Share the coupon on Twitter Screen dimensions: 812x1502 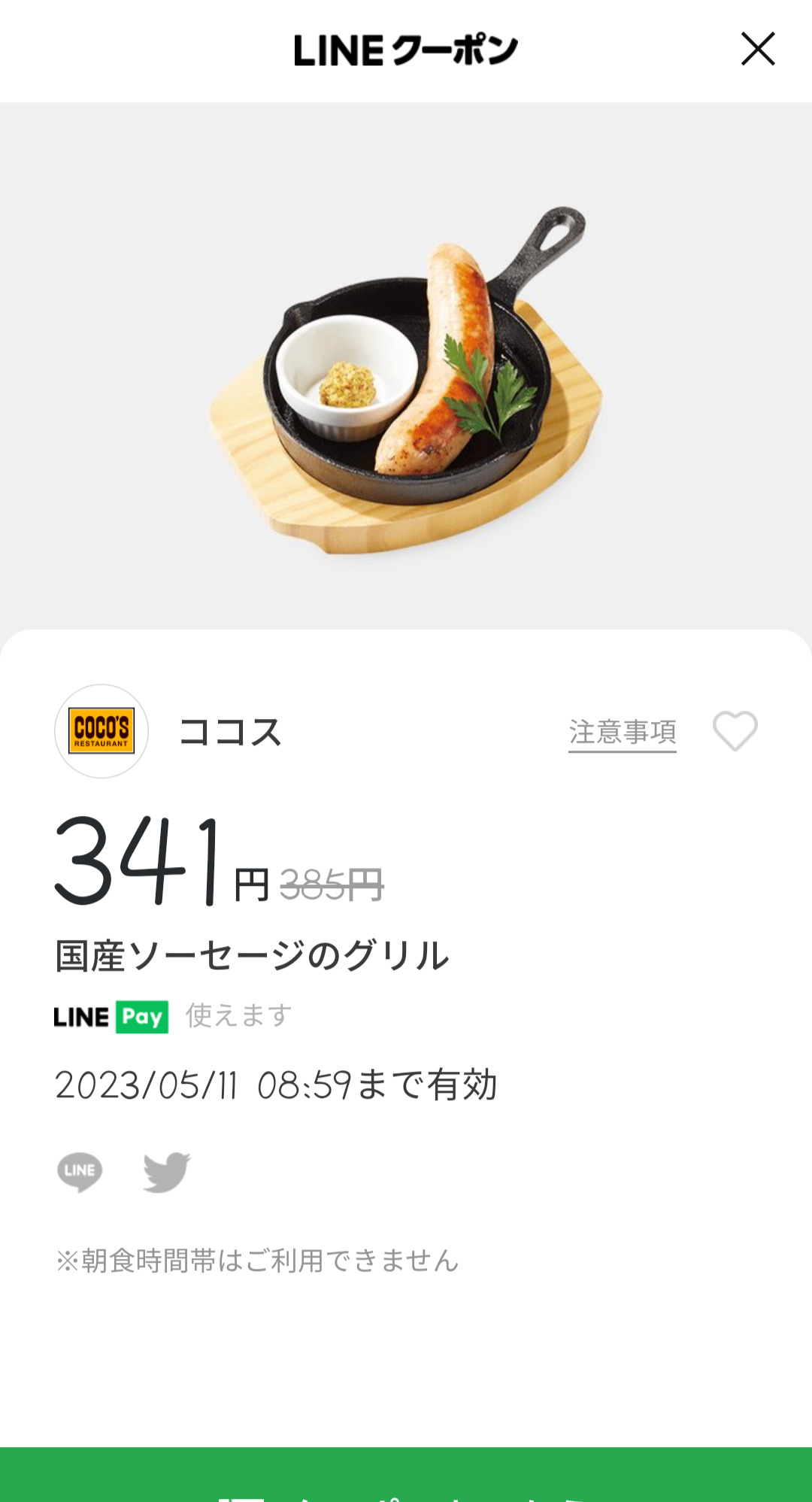click(x=167, y=1171)
